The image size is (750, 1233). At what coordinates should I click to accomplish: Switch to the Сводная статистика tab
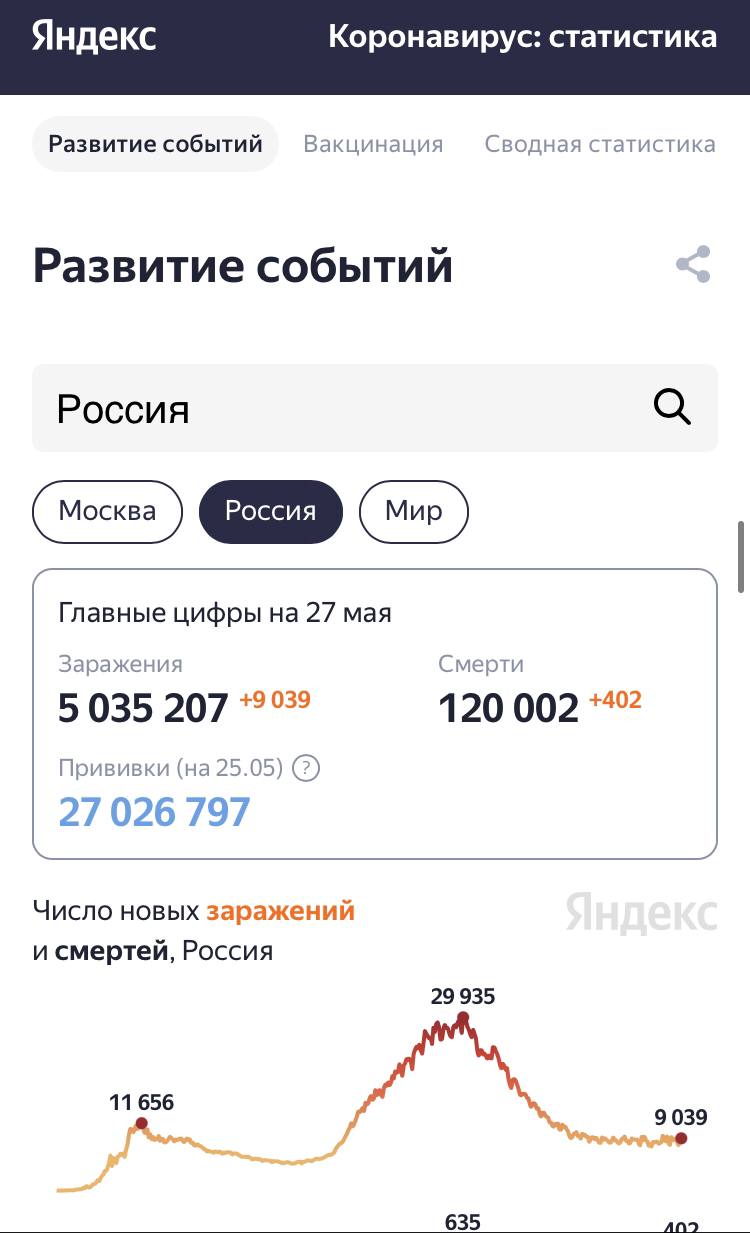600,144
